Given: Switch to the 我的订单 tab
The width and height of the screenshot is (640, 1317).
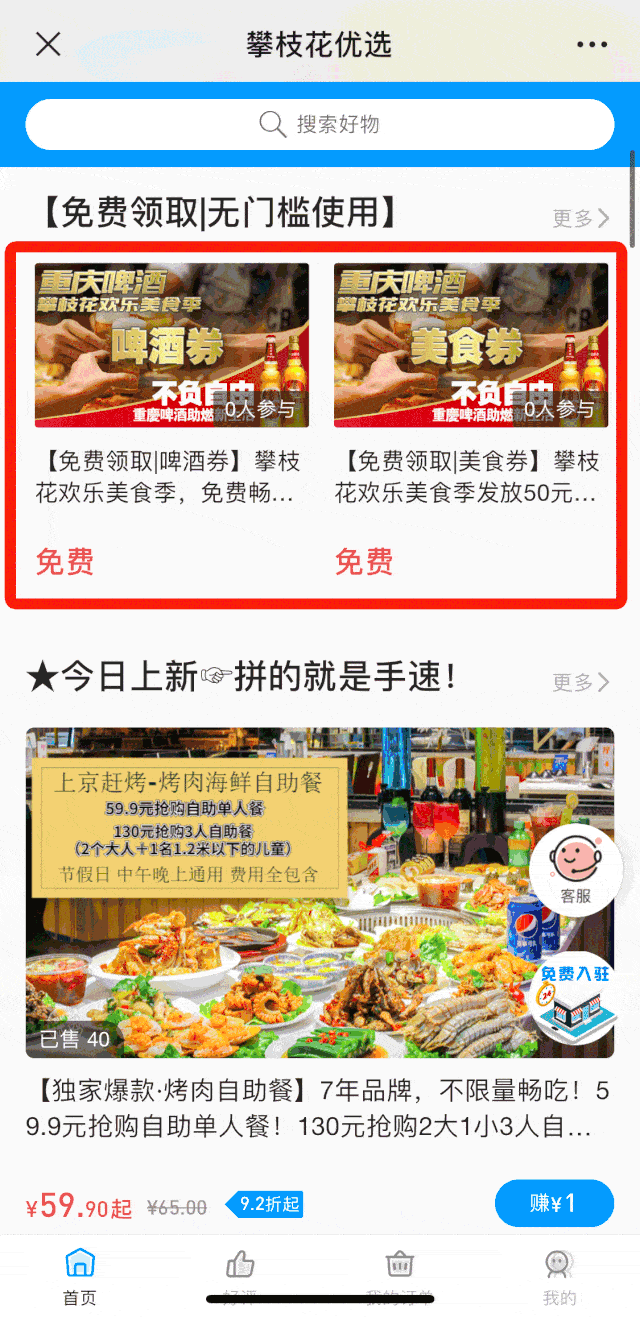Looking at the screenshot, I should pos(400,1276).
